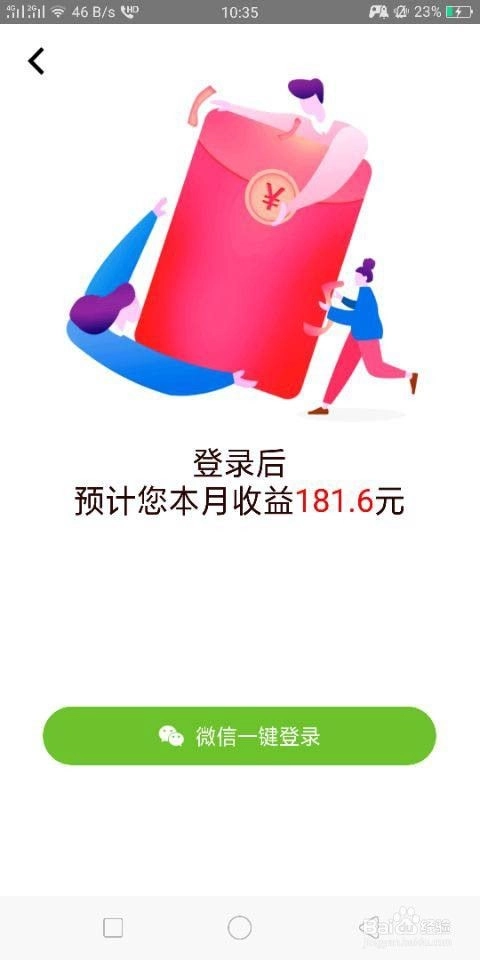
Task: Go back using the top-left arrow
Action: (x=36, y=61)
